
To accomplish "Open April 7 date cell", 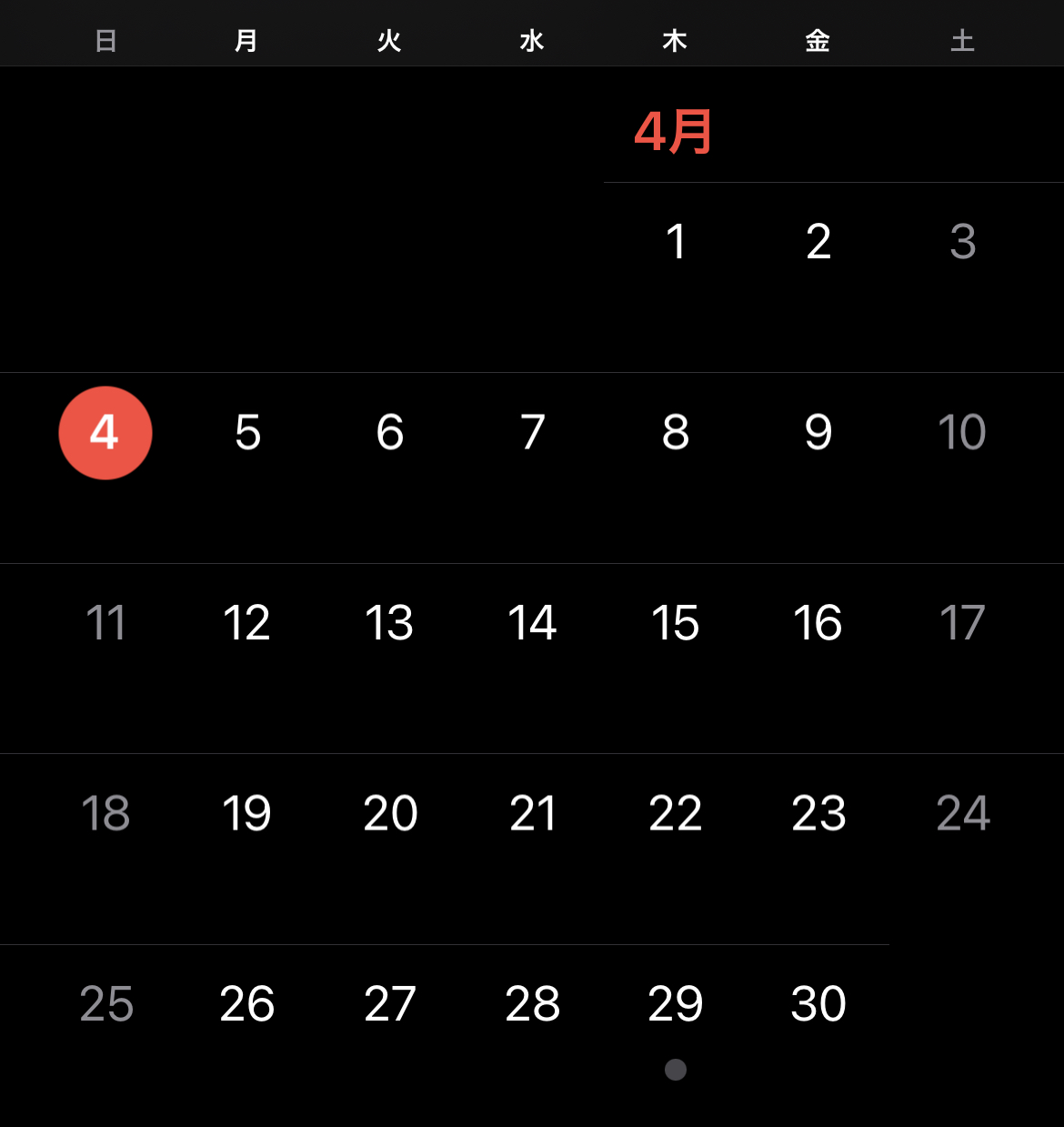I will (x=533, y=433).
